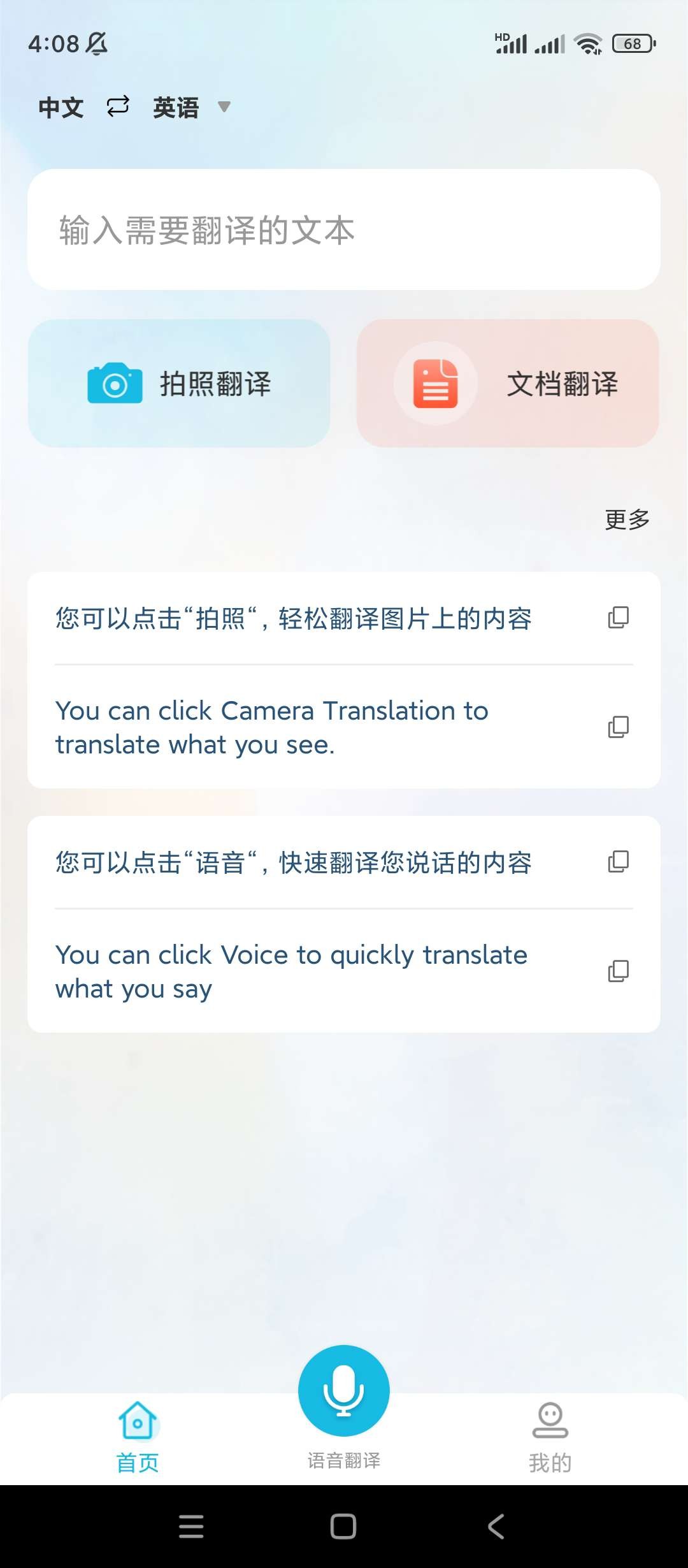This screenshot has width=688, height=1568.
Task: Open the 英语 target language dropdown
Action: [x=191, y=107]
